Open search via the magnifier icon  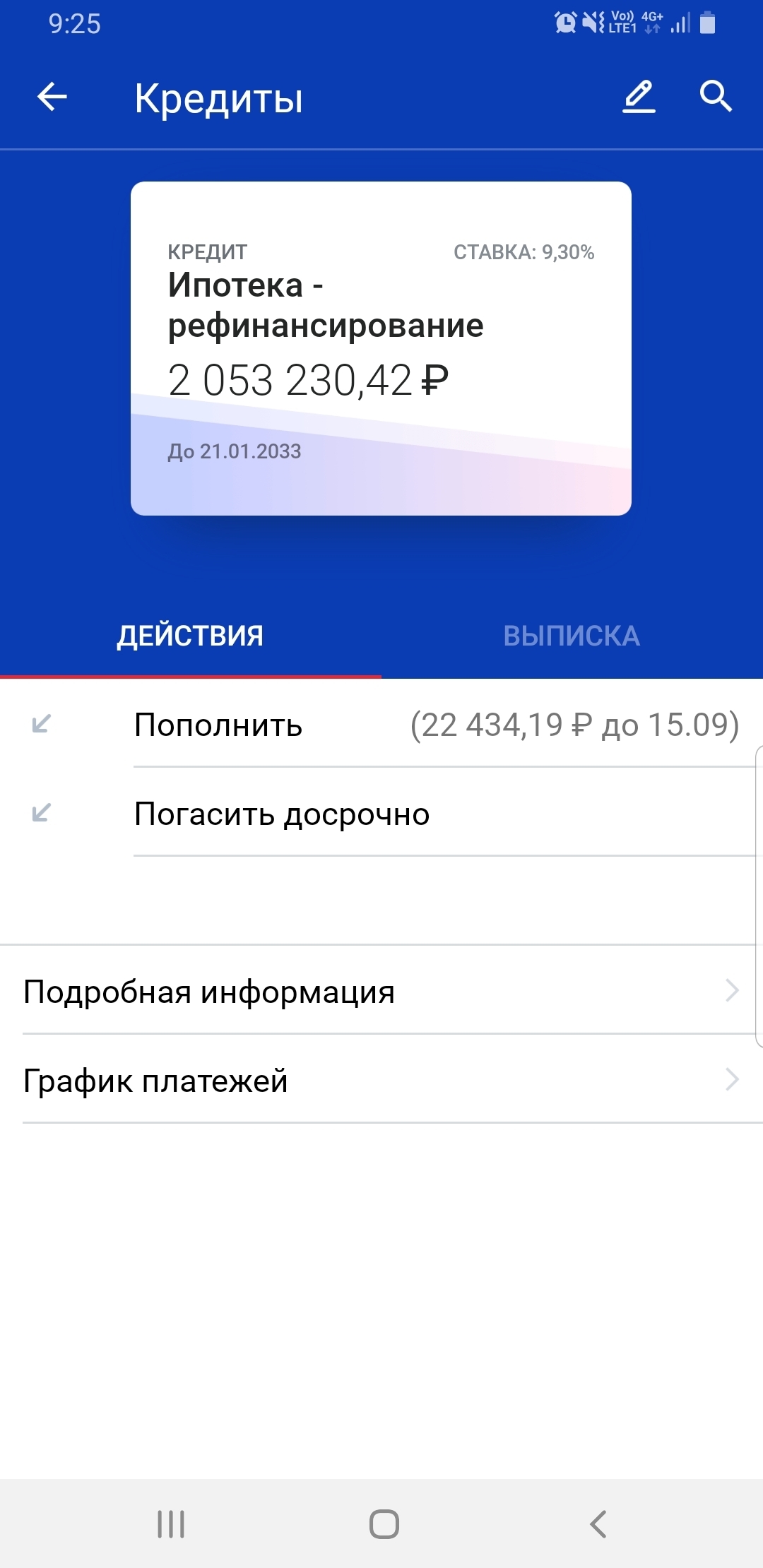click(x=715, y=97)
